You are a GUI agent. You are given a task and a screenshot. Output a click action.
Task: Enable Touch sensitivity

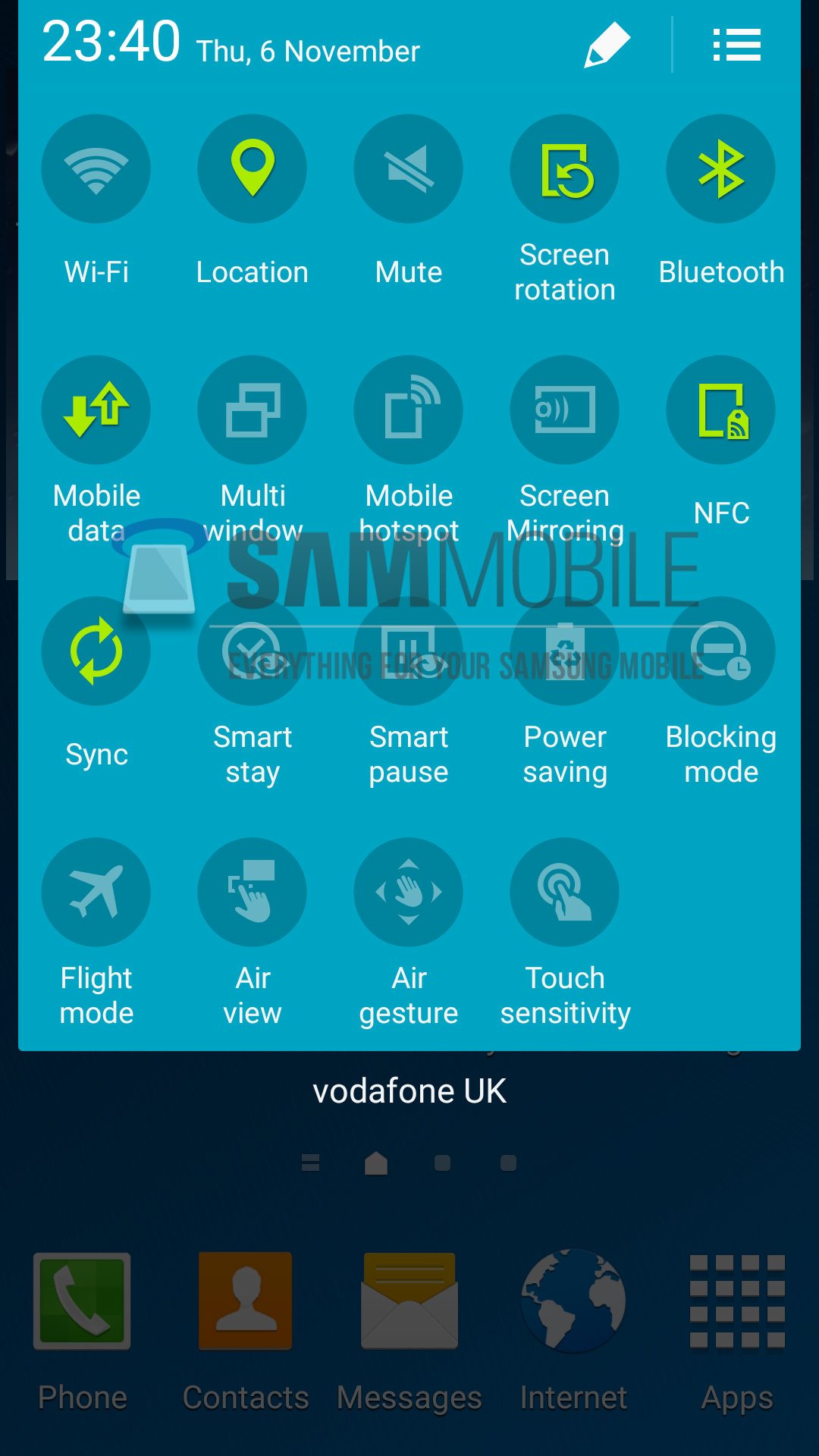point(565,892)
